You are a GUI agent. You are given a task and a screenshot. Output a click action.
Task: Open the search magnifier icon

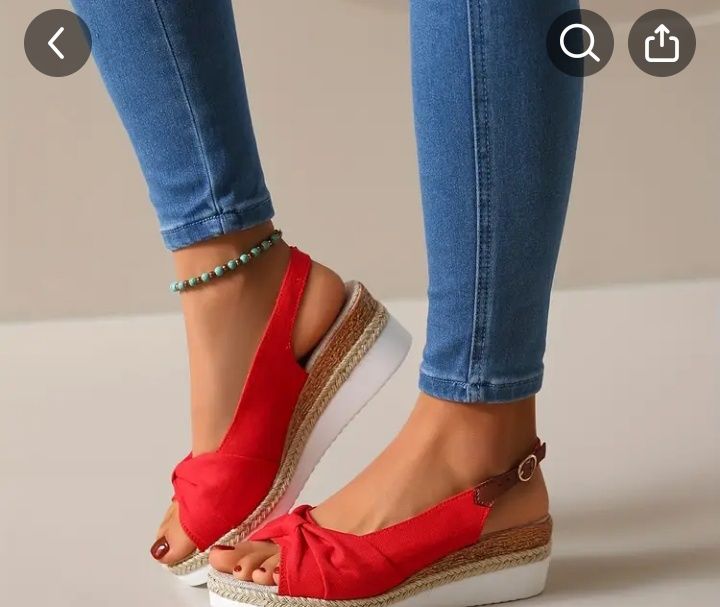580,43
